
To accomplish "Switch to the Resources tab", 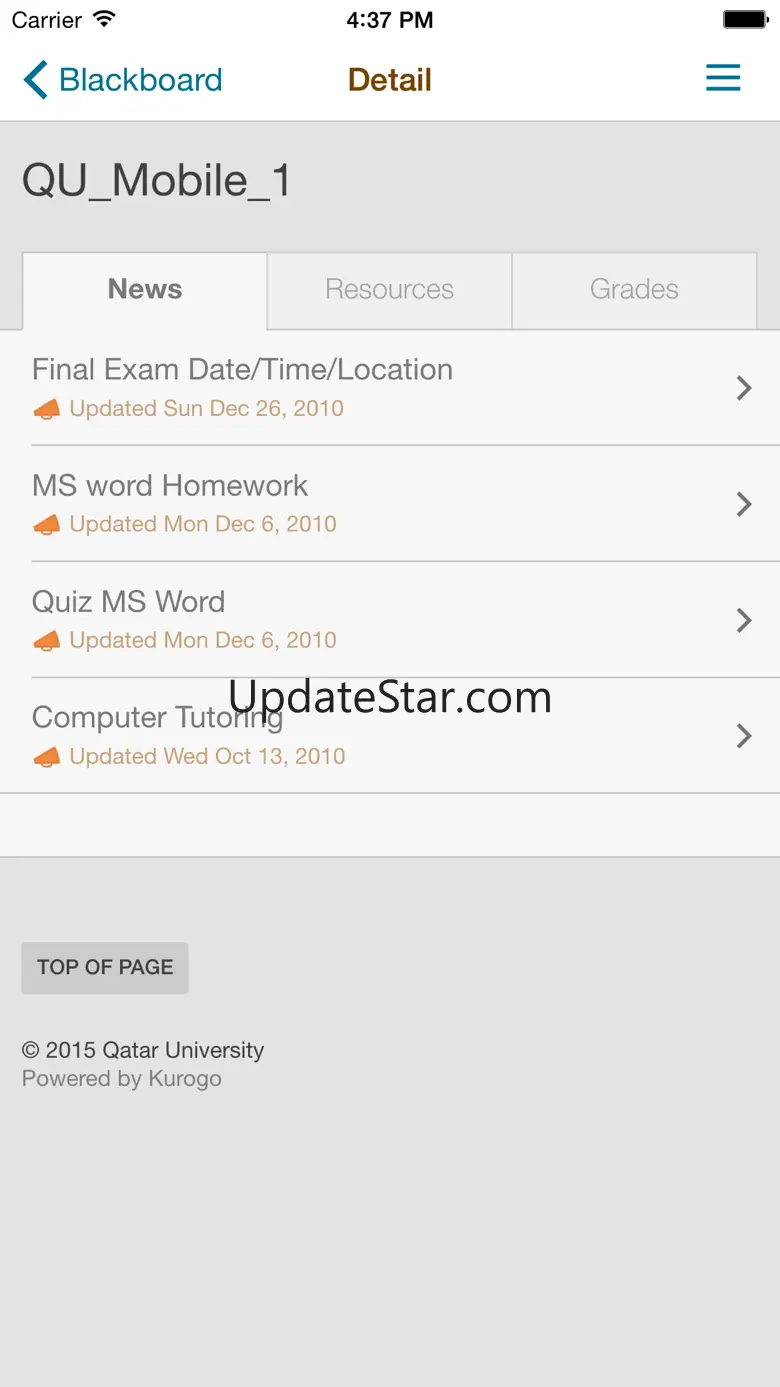I will point(389,290).
